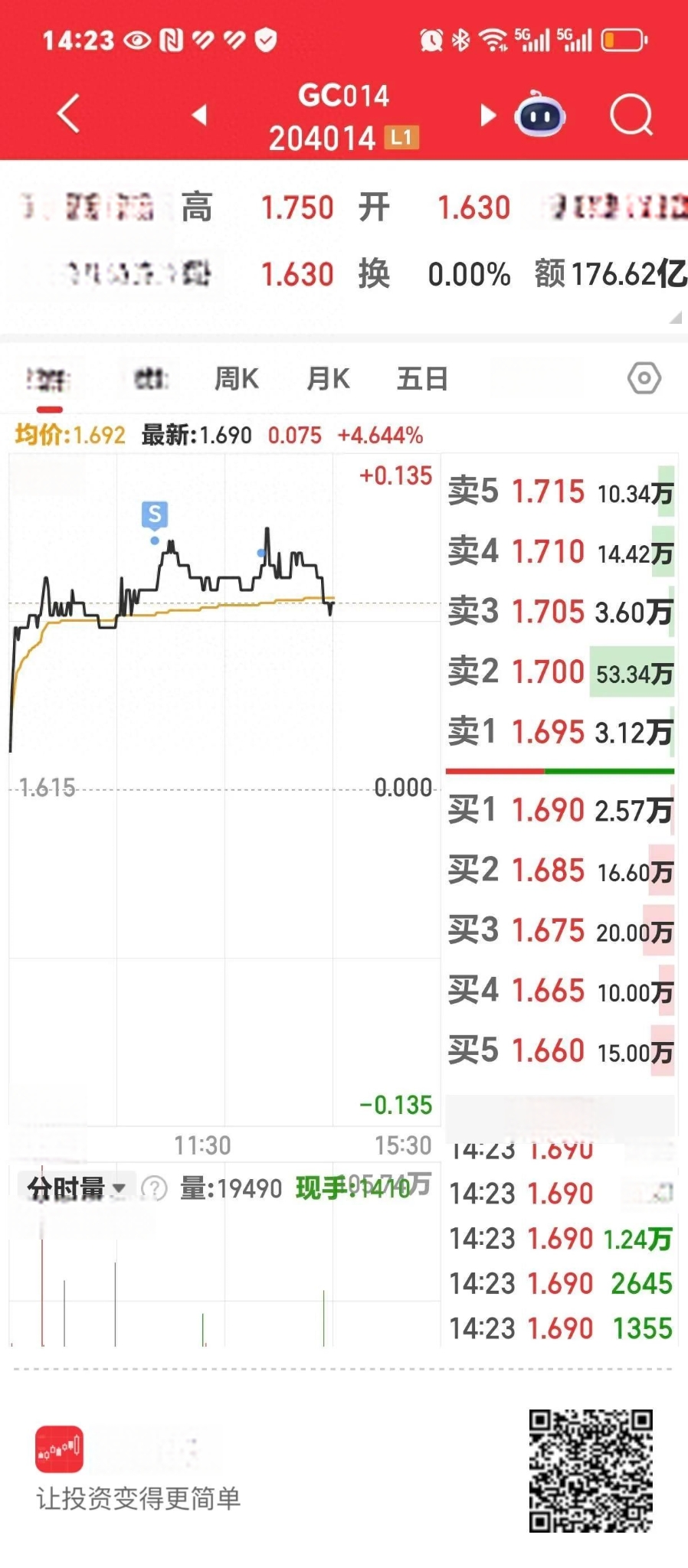Switch to the 五日 chart tab
The height and width of the screenshot is (1568, 688).
[x=422, y=378]
